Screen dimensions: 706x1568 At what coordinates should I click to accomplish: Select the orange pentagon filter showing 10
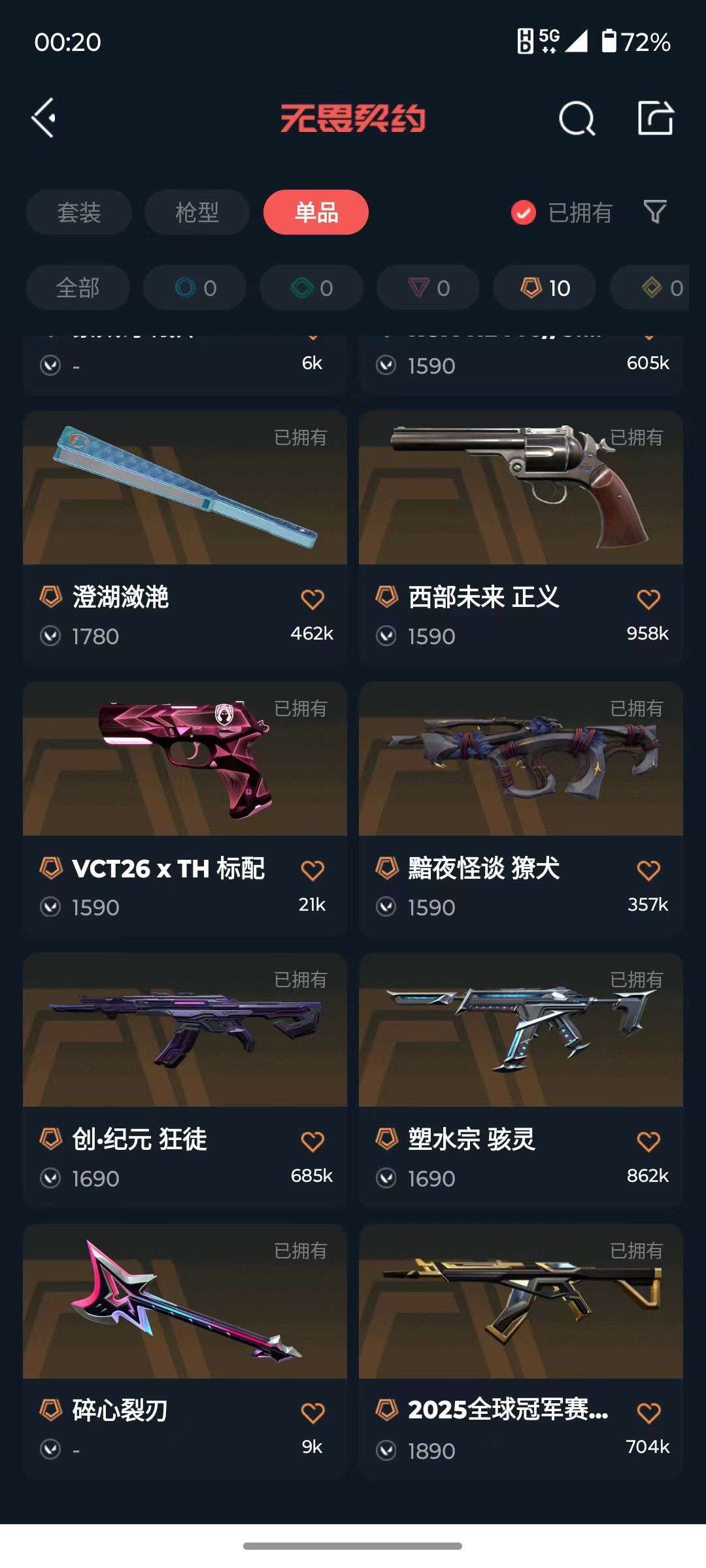pyautogui.click(x=544, y=287)
